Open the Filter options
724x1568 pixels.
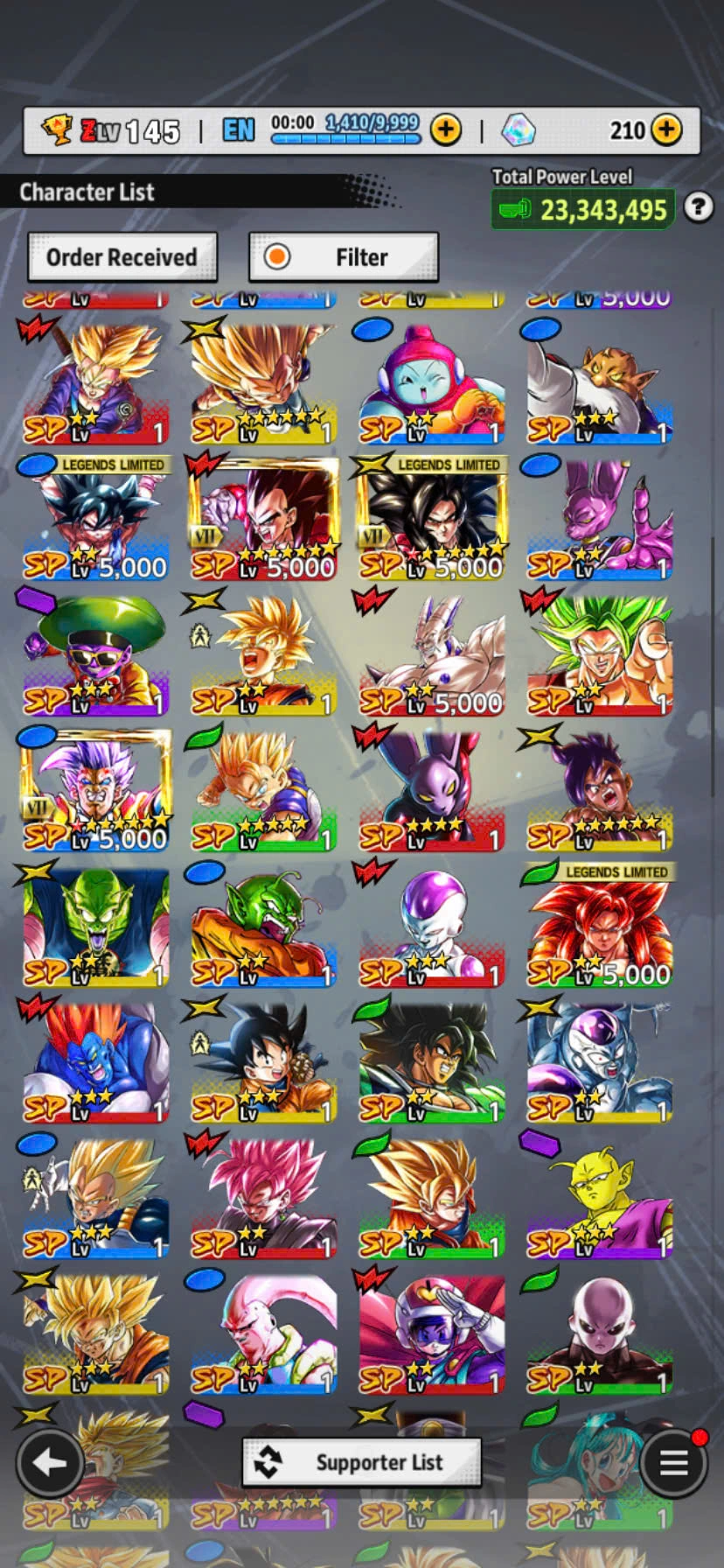click(x=344, y=257)
